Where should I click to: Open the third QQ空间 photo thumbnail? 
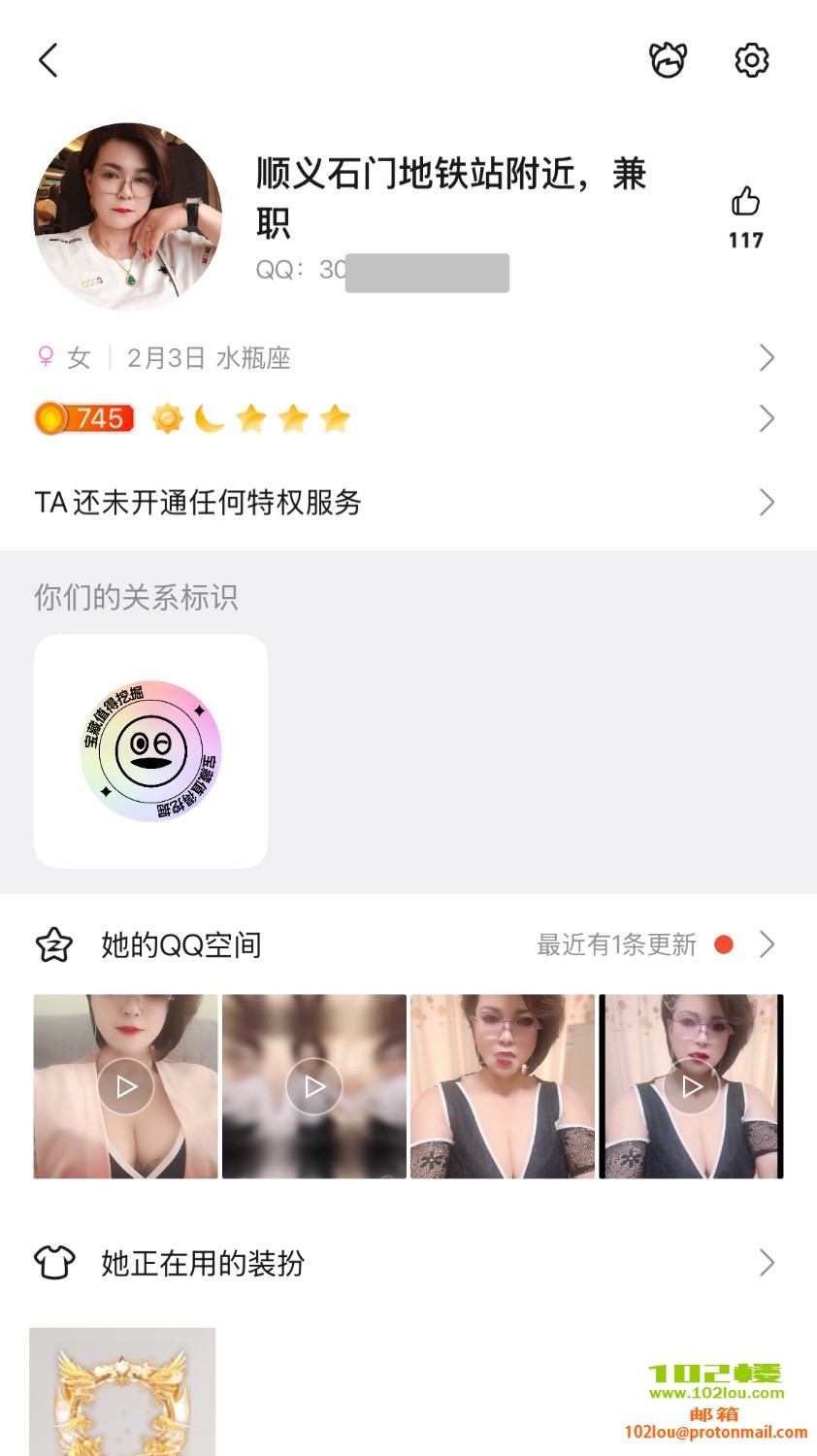click(x=503, y=1086)
